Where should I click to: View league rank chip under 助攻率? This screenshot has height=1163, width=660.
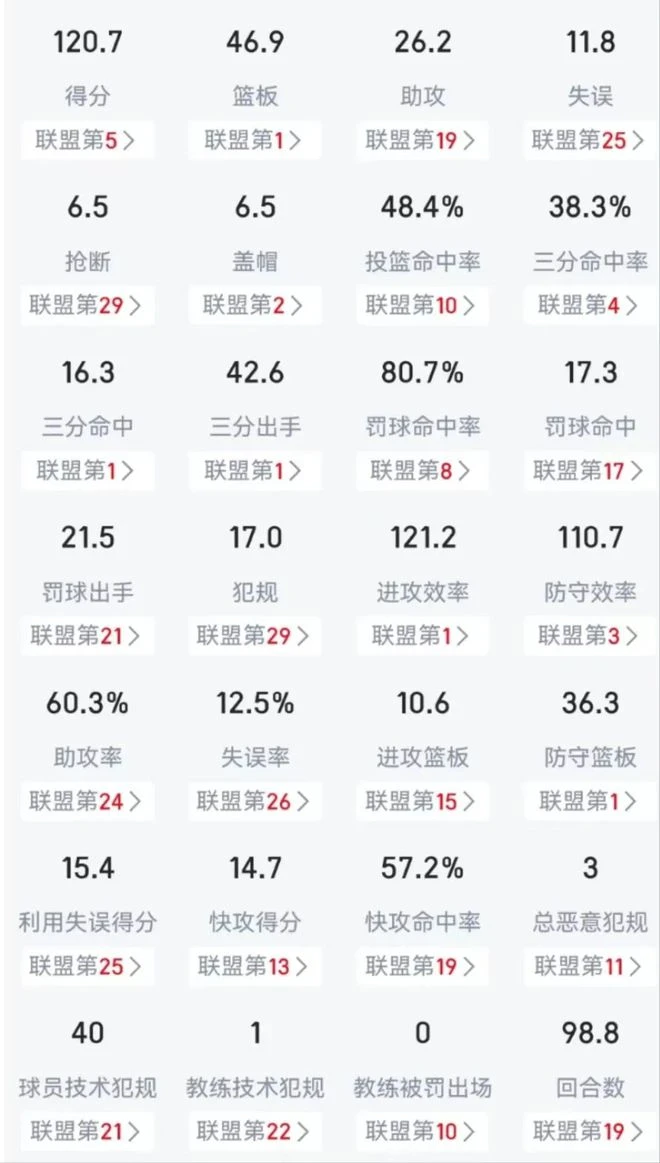coord(88,801)
